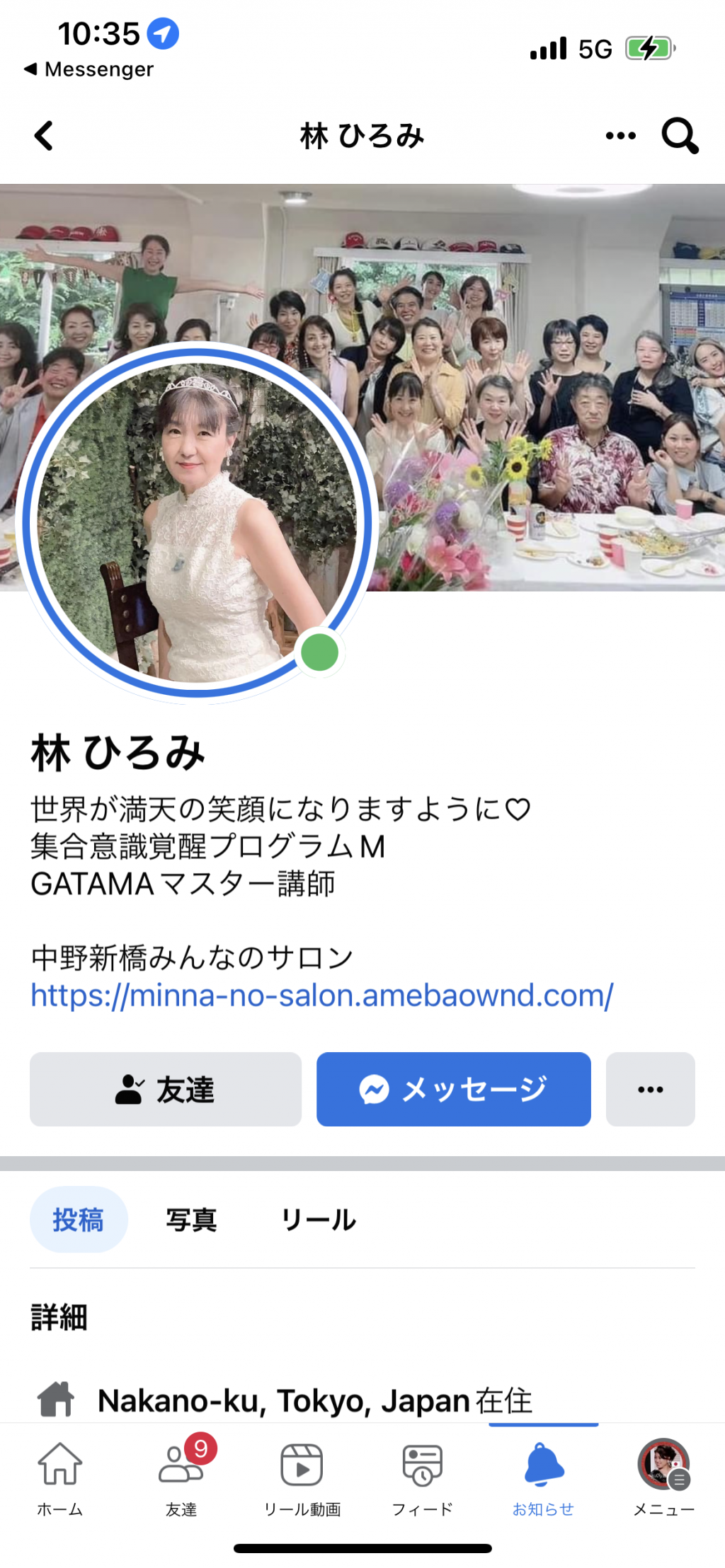Switch to the 写真 photos tab

tap(191, 1220)
